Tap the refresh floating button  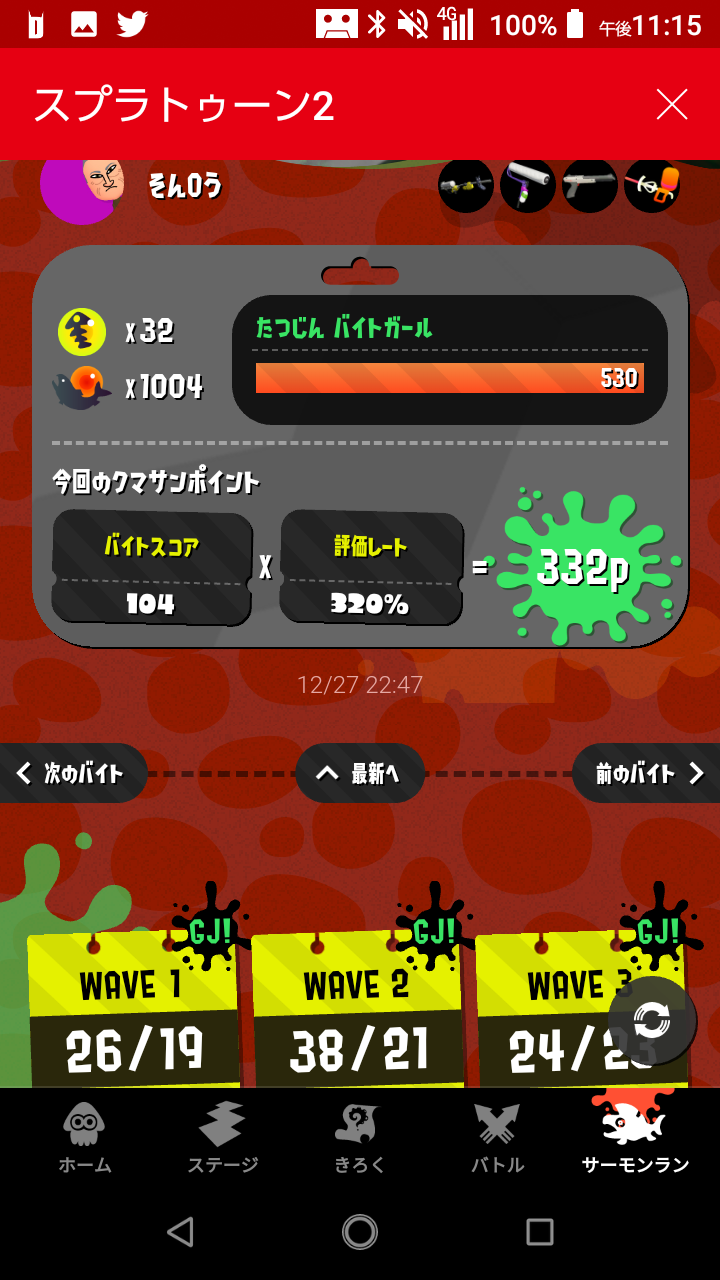651,1020
